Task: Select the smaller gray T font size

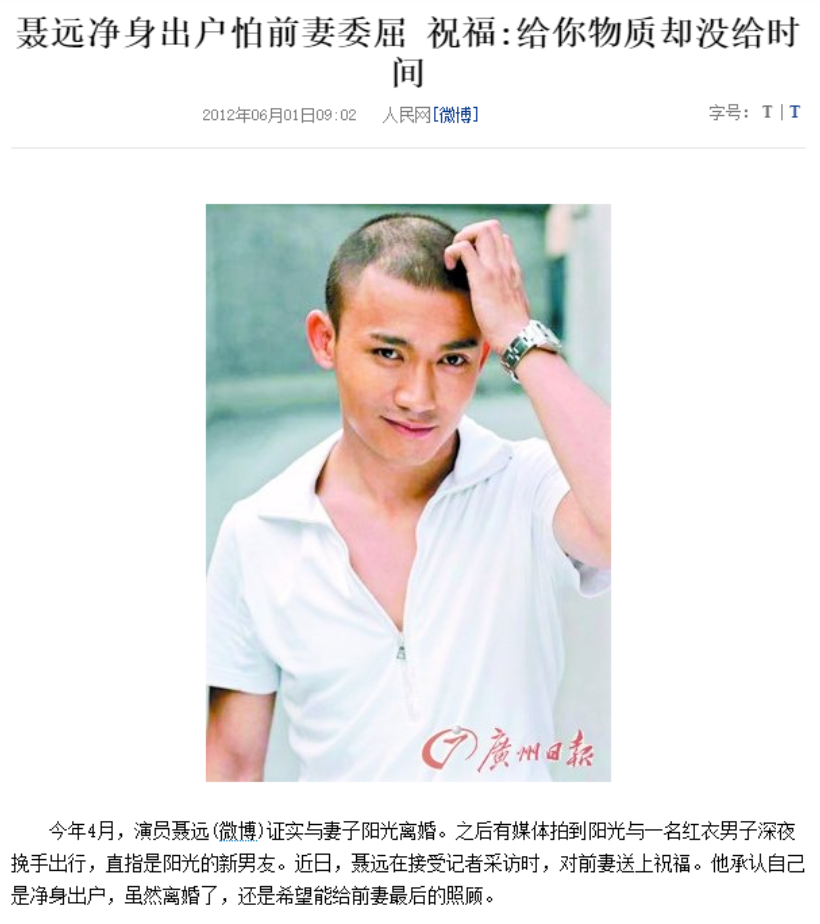Action: (767, 112)
